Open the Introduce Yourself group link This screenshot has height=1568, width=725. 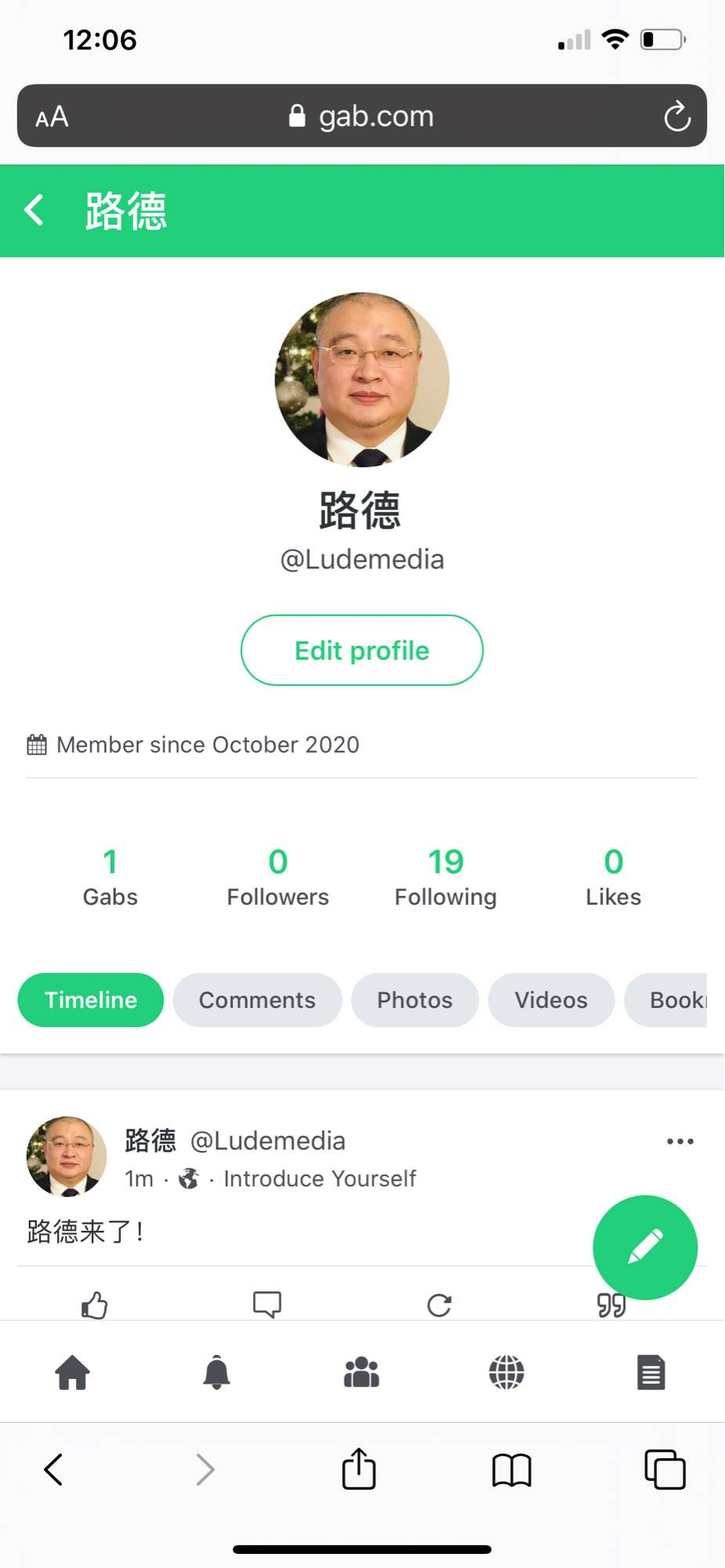(x=320, y=1178)
